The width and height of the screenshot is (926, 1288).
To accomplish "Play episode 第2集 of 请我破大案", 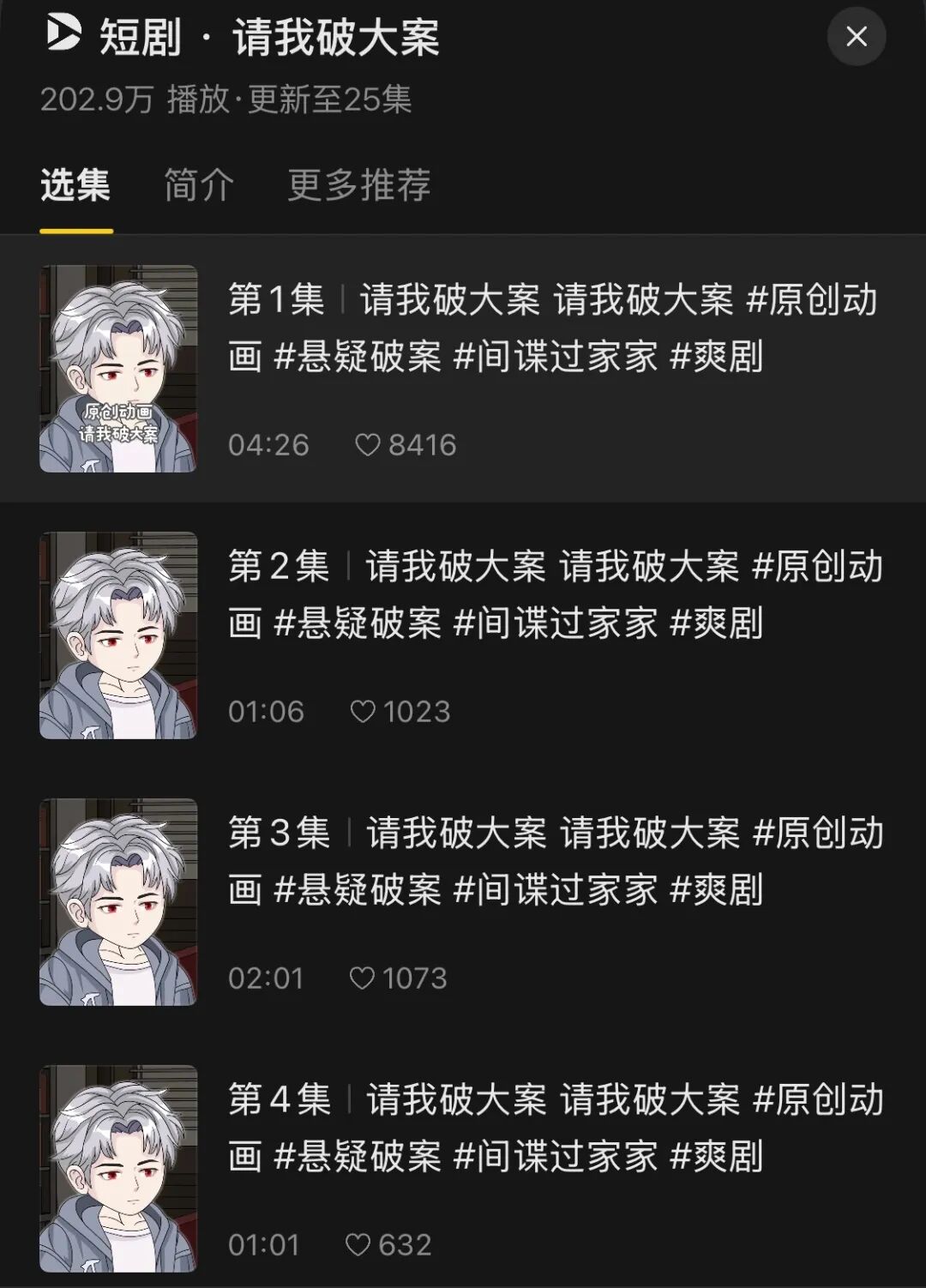I will 463,635.
